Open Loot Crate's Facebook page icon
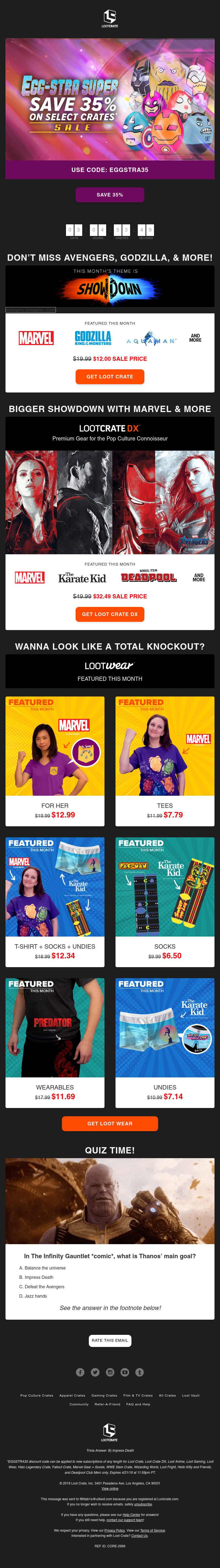Screen dimensions: 220x1568 point(80,1372)
